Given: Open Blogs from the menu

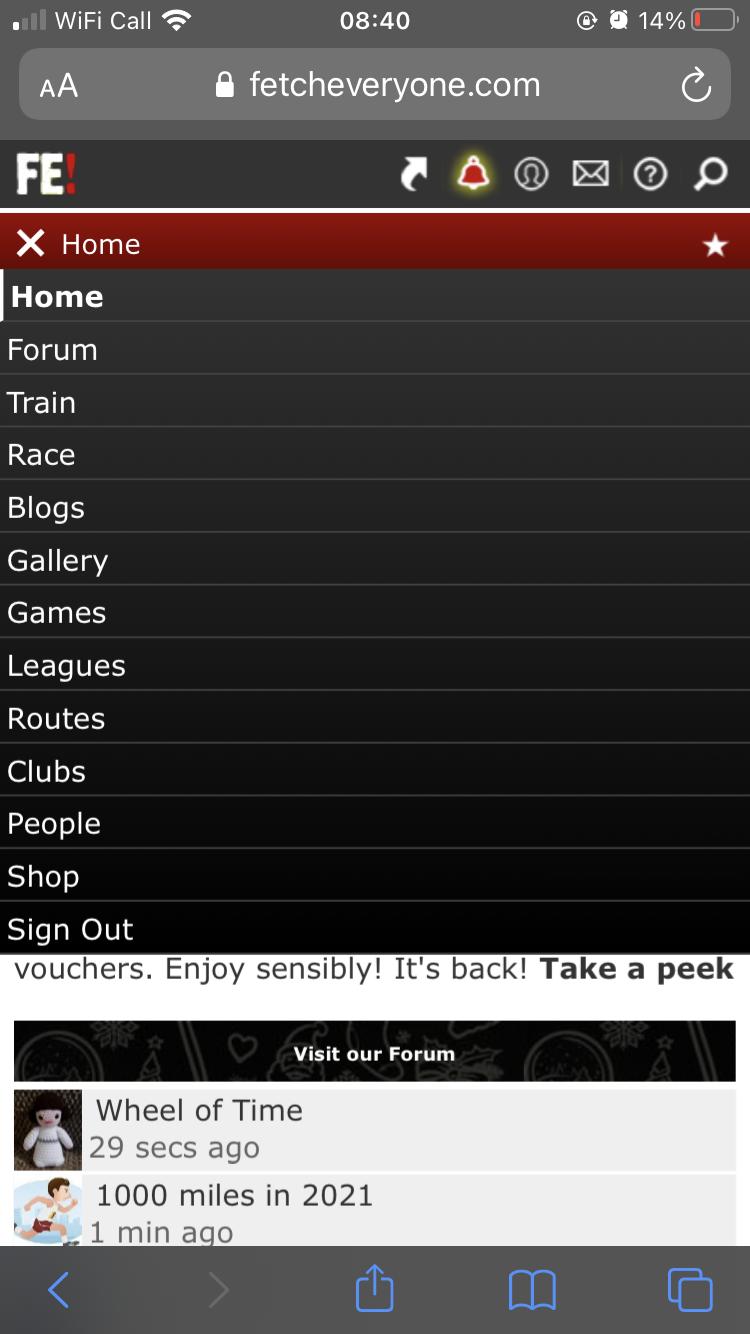Looking at the screenshot, I should (x=375, y=507).
